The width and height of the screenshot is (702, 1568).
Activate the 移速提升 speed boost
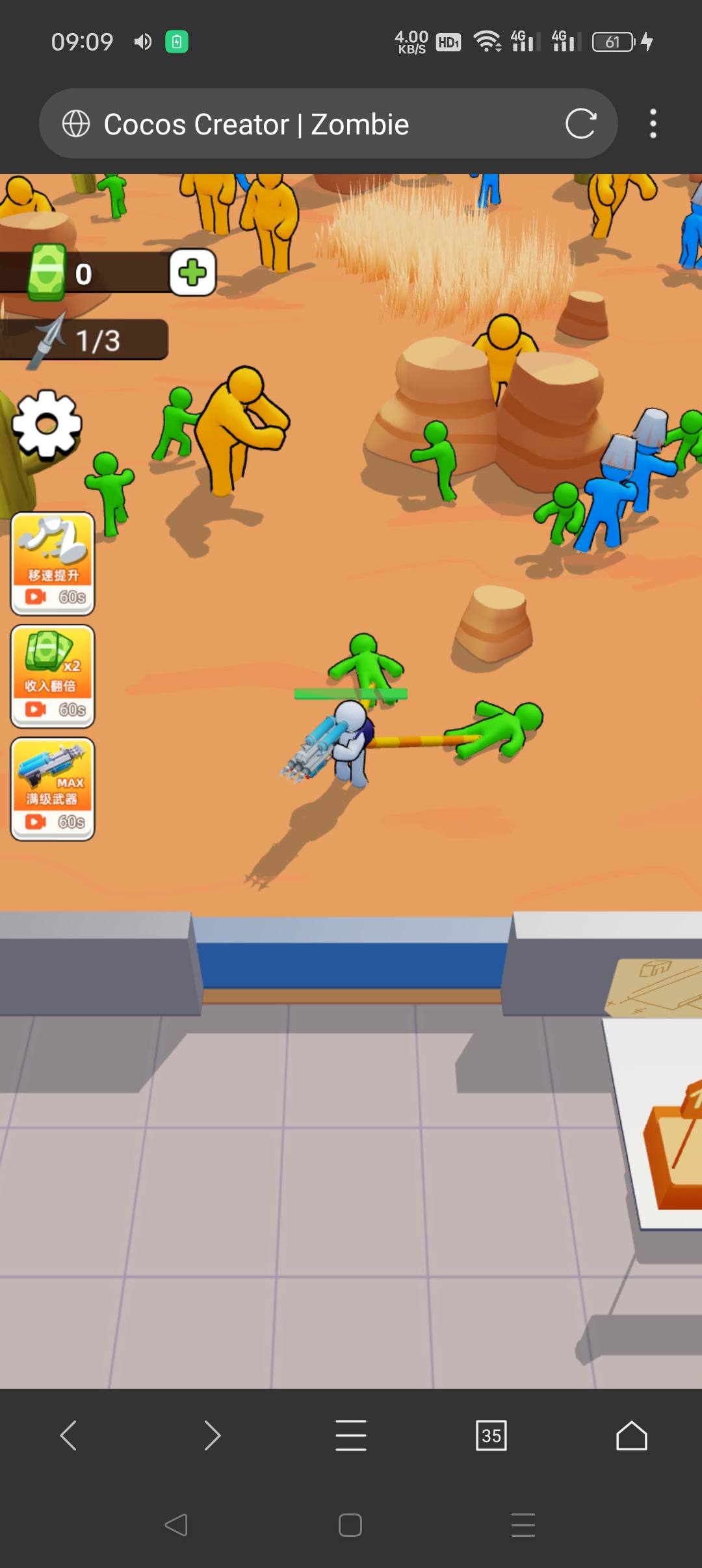(x=53, y=564)
